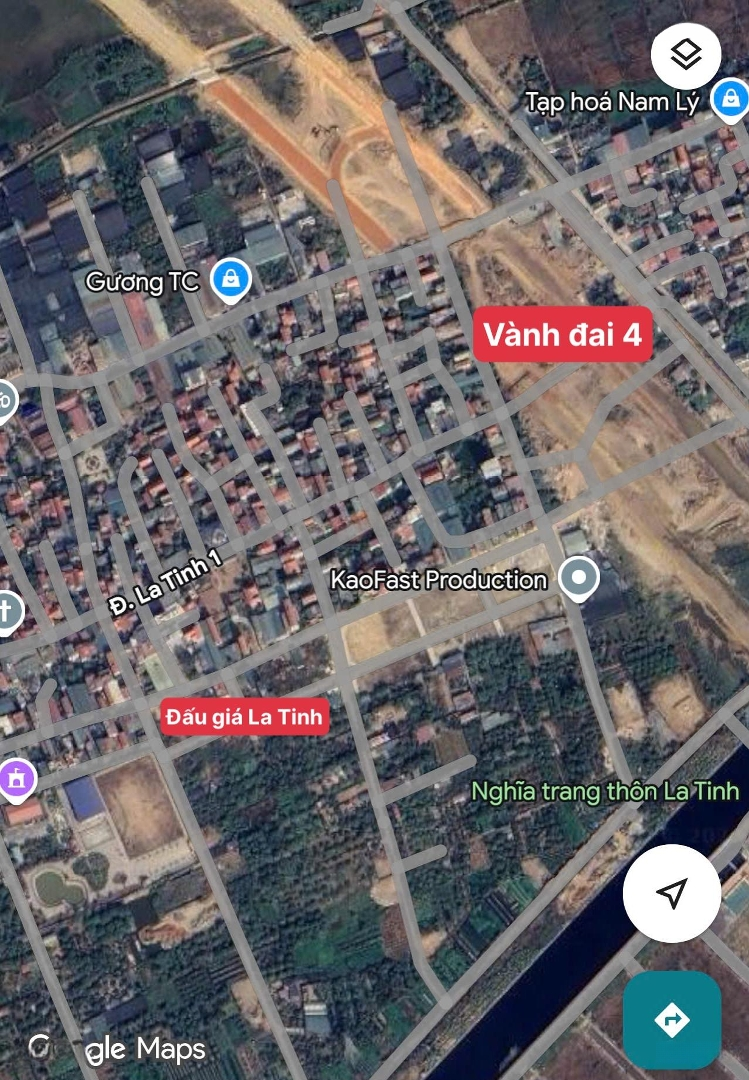Select the Tạp hoá Nam Lý shop marker
749x1080 pixels.
tap(731, 100)
